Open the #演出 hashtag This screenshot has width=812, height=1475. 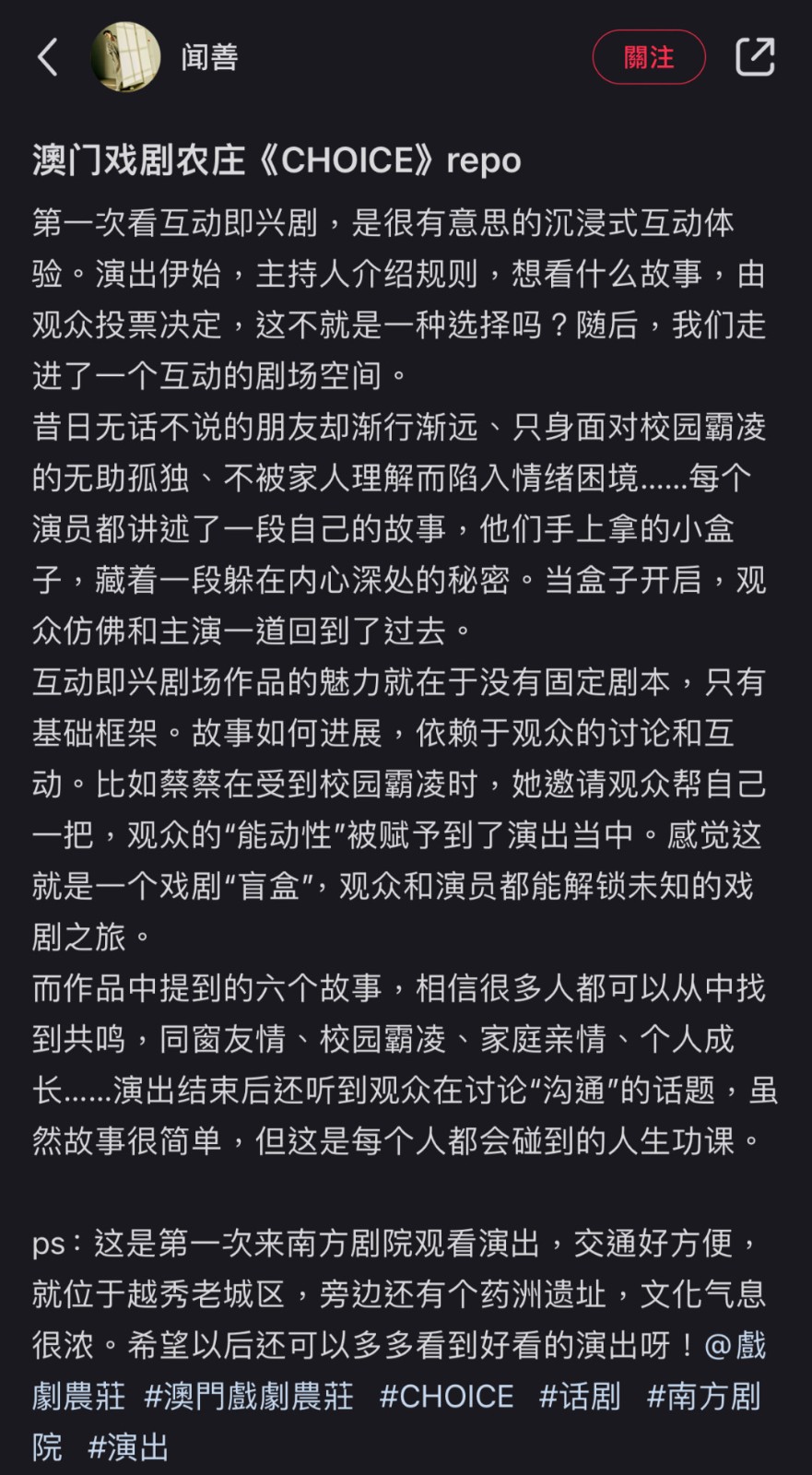(x=128, y=1446)
